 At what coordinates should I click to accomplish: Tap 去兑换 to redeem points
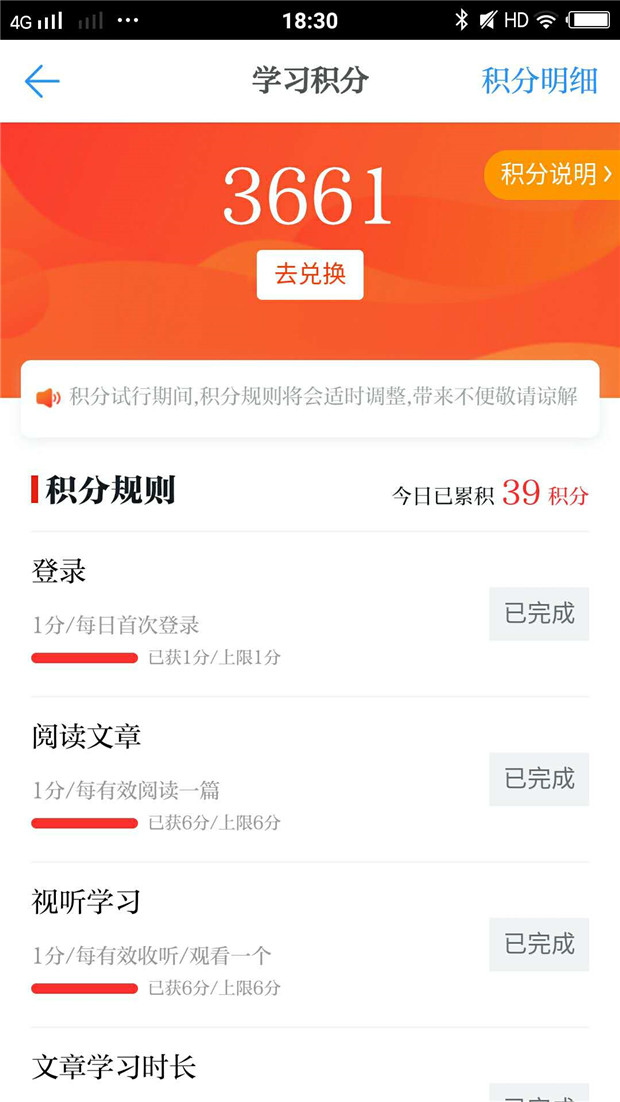(310, 275)
